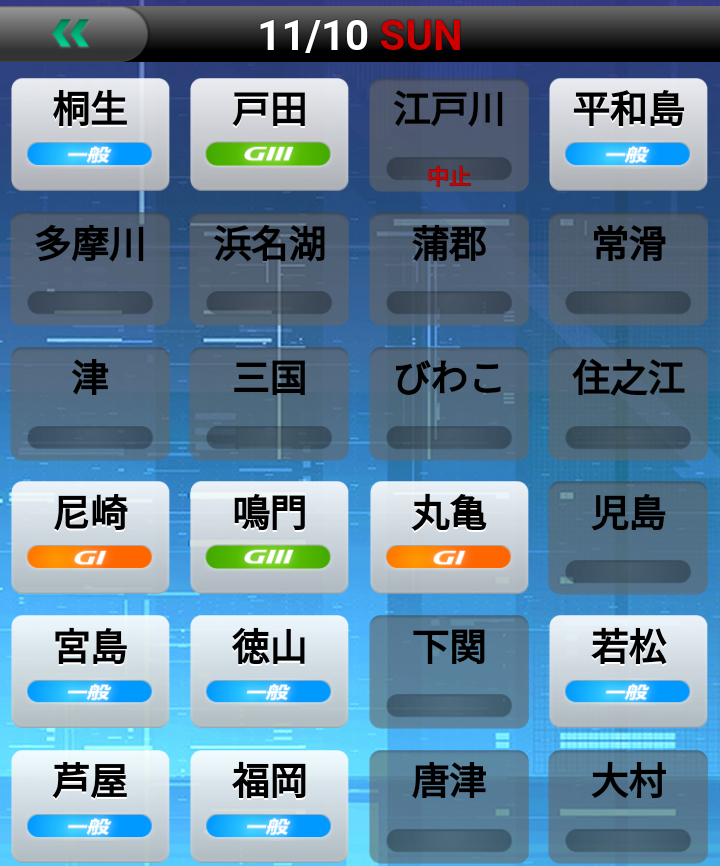Choose the 丸亀 GI race venue
720x866 pixels.
pos(449,537)
